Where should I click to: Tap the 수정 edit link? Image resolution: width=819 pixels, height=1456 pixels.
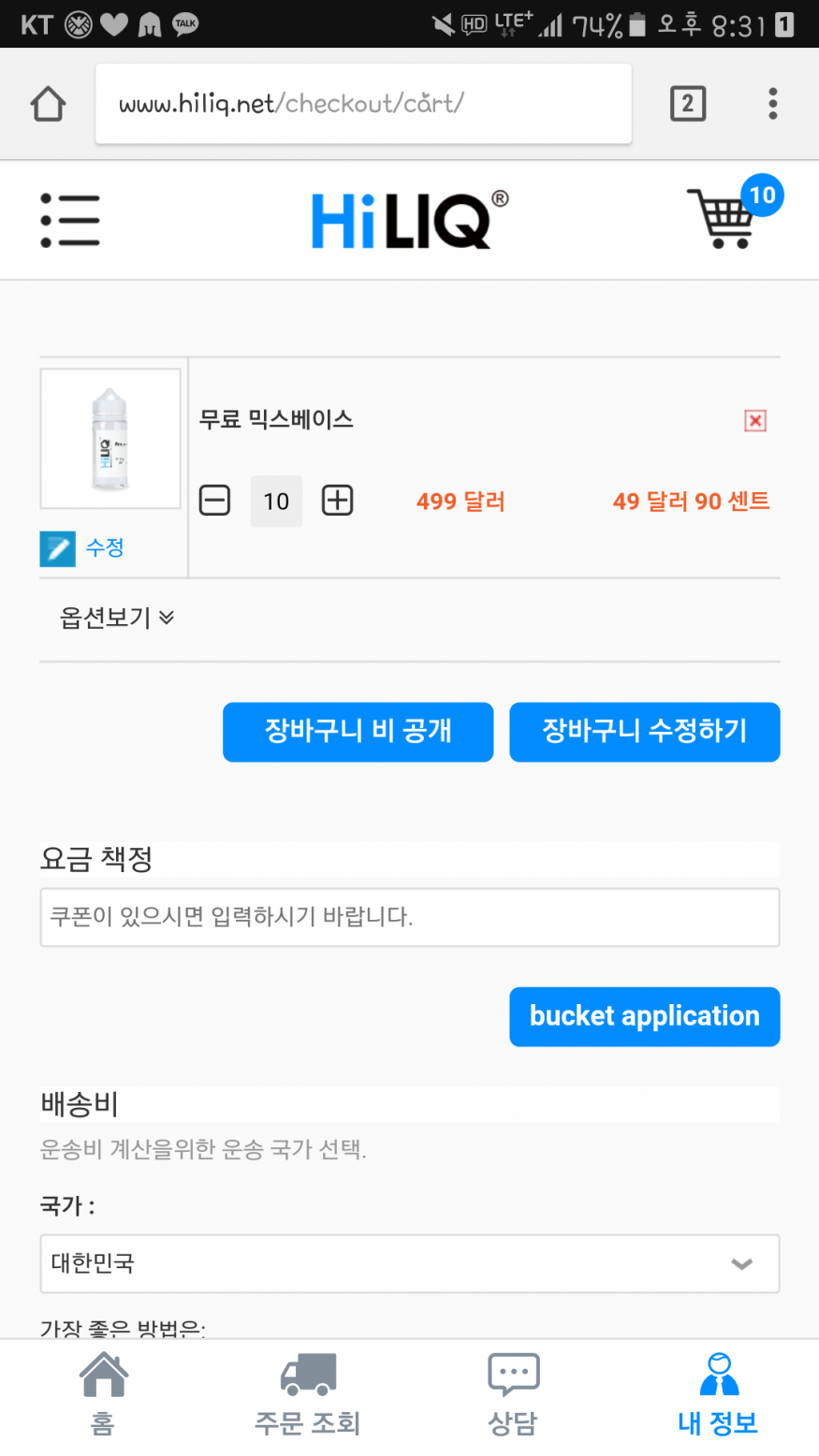click(82, 548)
